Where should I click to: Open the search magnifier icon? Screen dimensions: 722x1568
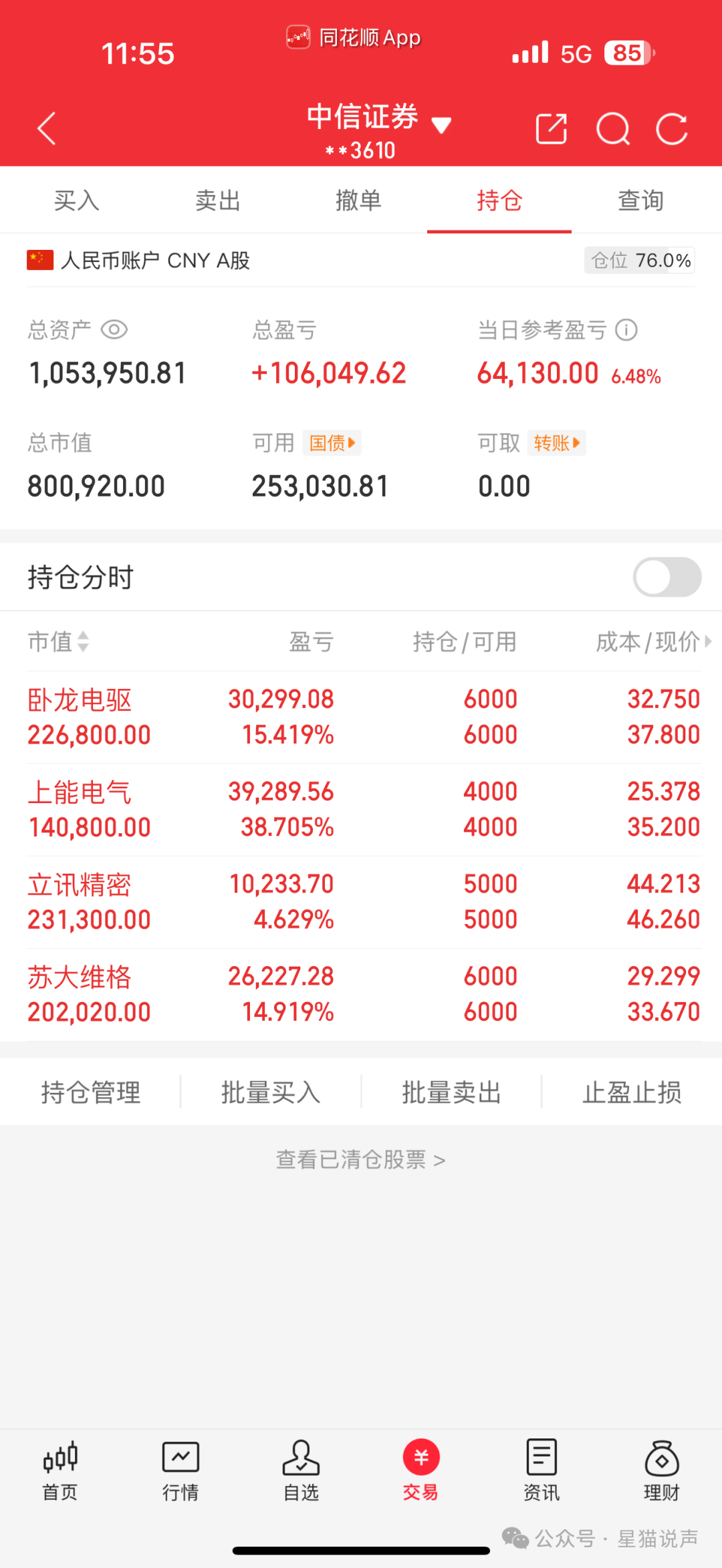(613, 128)
